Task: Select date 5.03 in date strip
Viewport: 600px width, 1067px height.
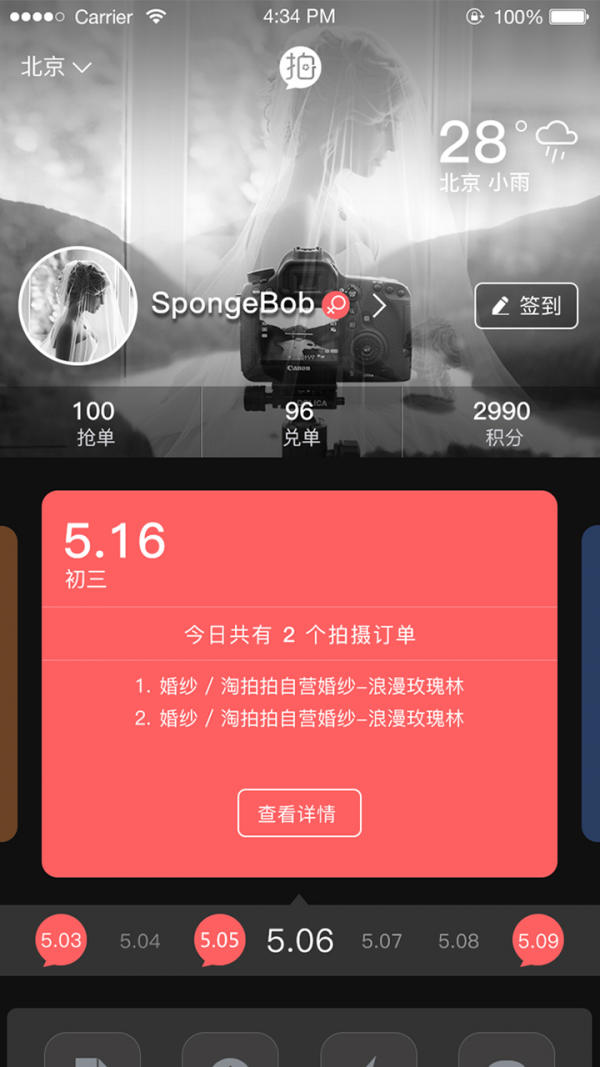Action: [x=61, y=941]
